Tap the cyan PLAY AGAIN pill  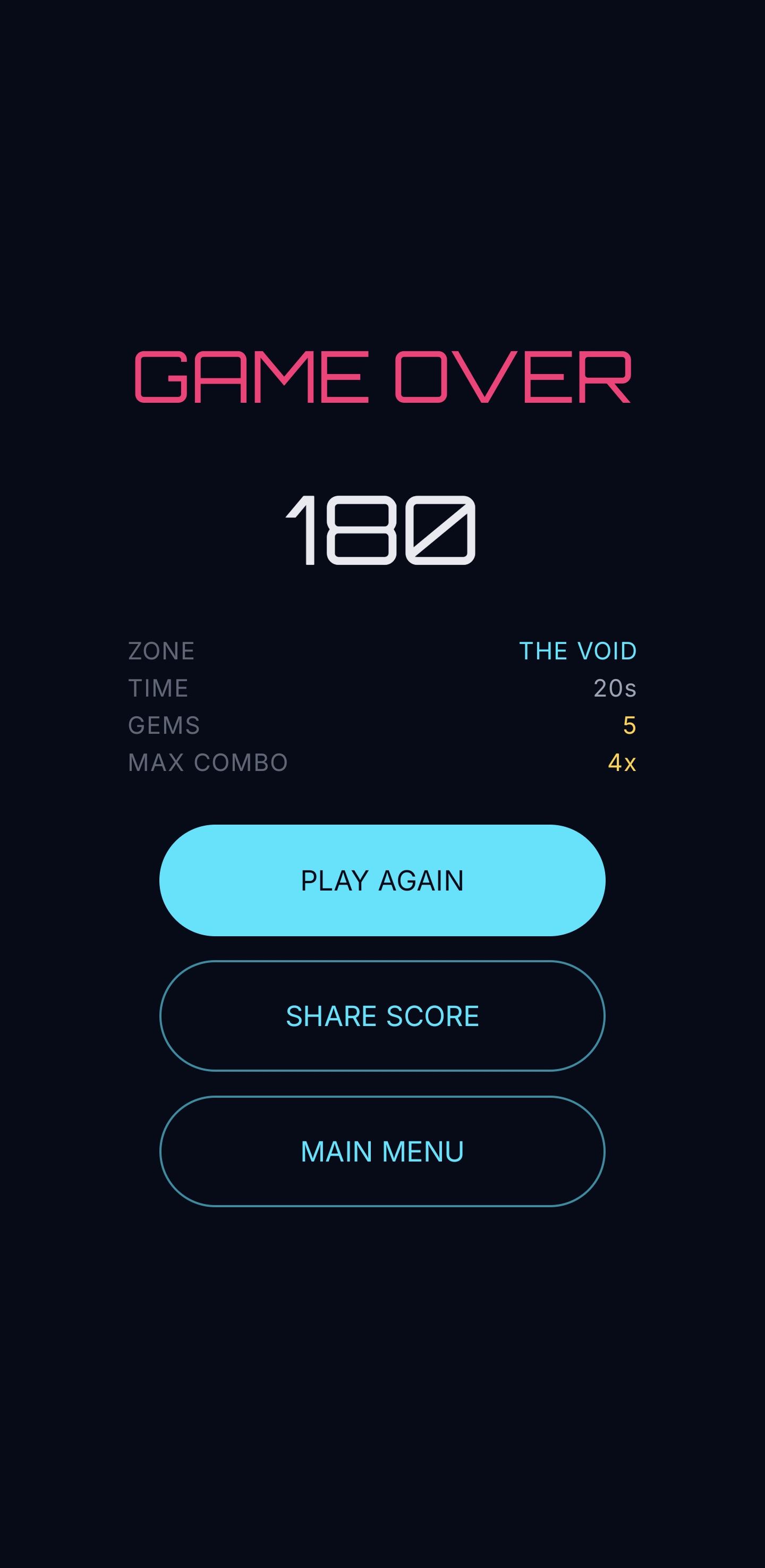pyautogui.click(x=382, y=881)
